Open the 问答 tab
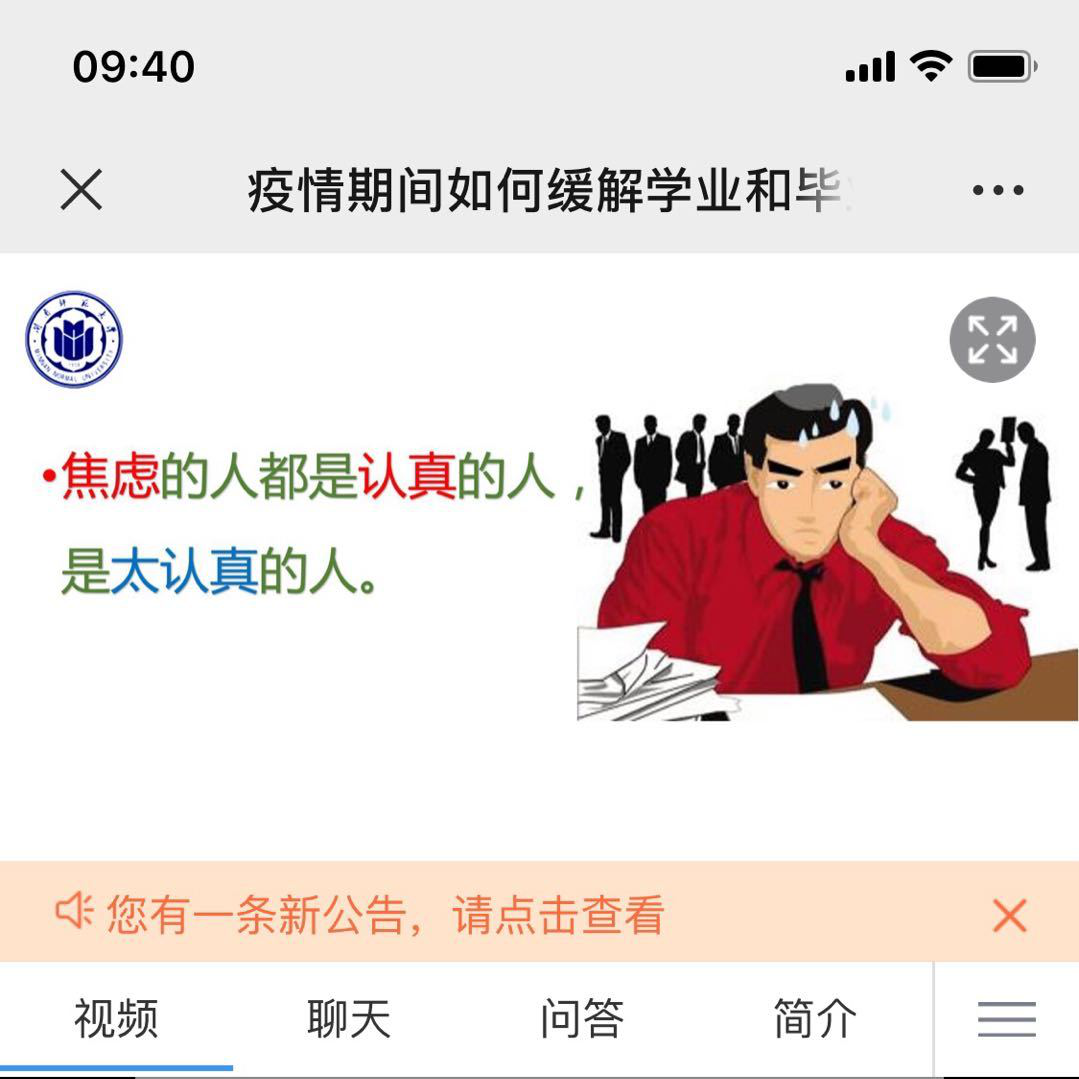This screenshot has width=1079, height=1079. (581, 1019)
